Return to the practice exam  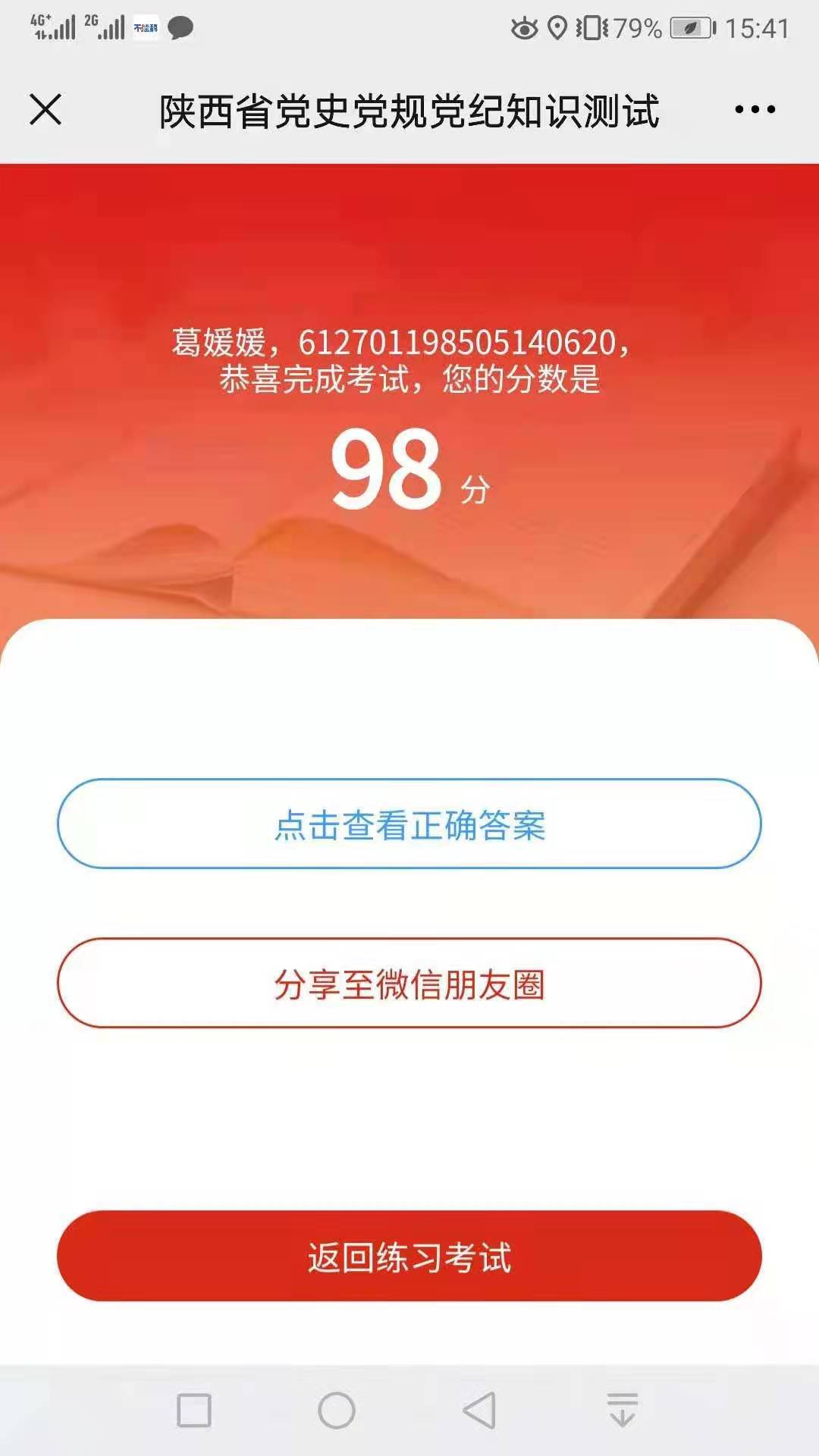click(409, 1256)
